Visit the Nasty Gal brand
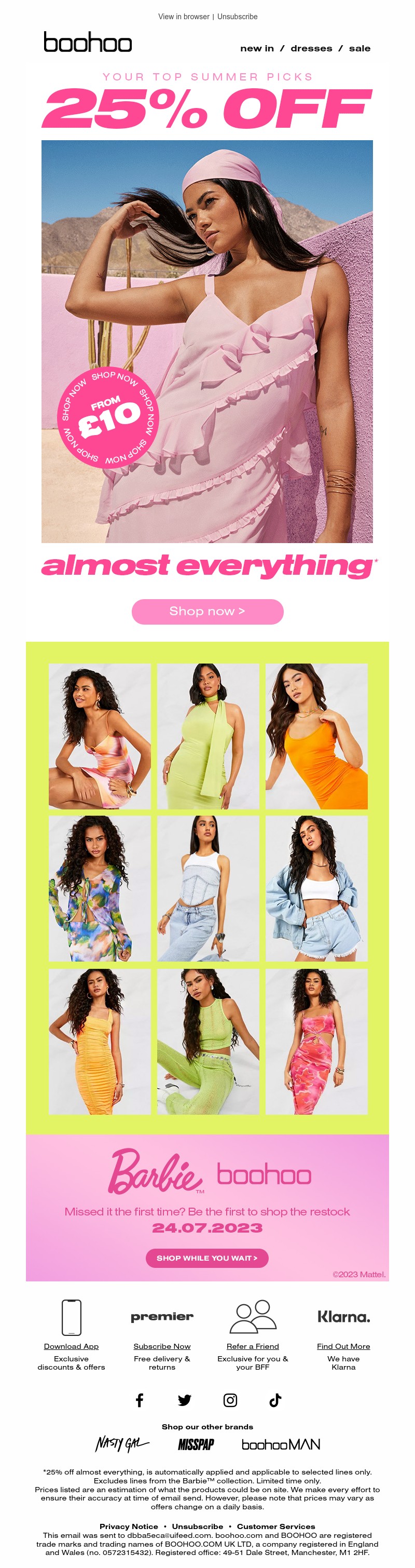This screenshot has width=415, height=1568. (122, 1444)
